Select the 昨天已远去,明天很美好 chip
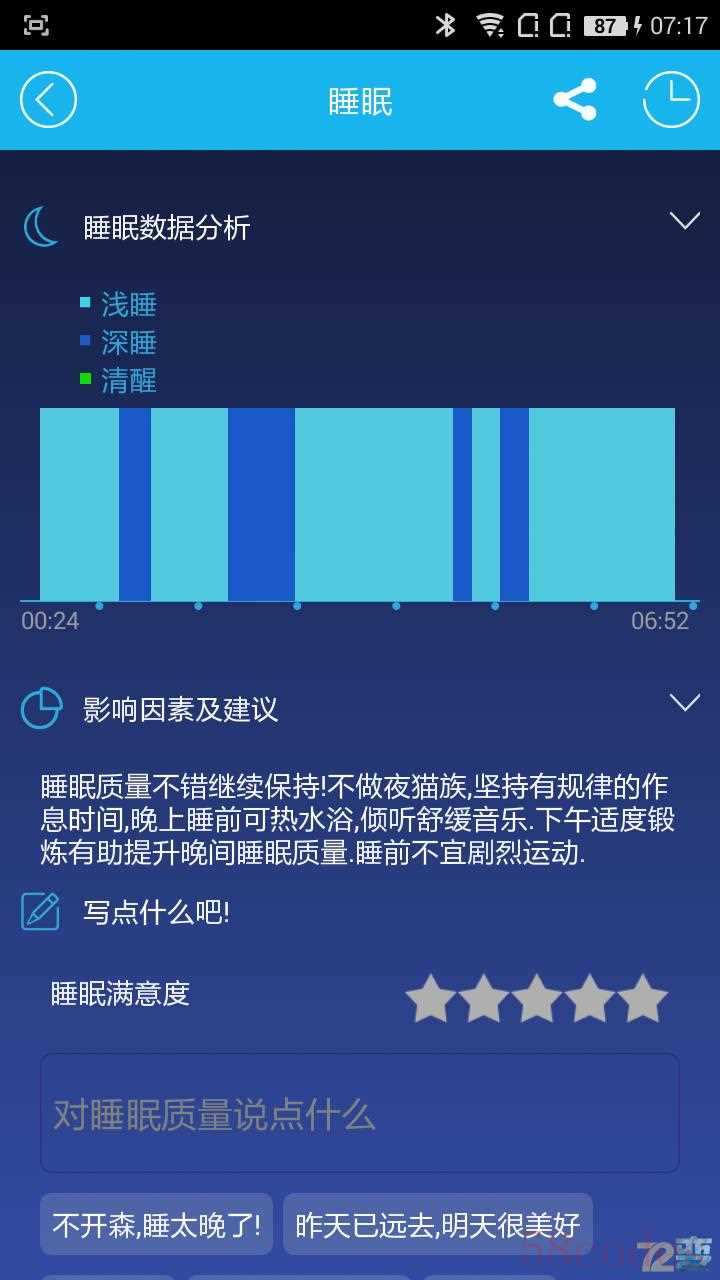 pyautogui.click(x=438, y=1224)
